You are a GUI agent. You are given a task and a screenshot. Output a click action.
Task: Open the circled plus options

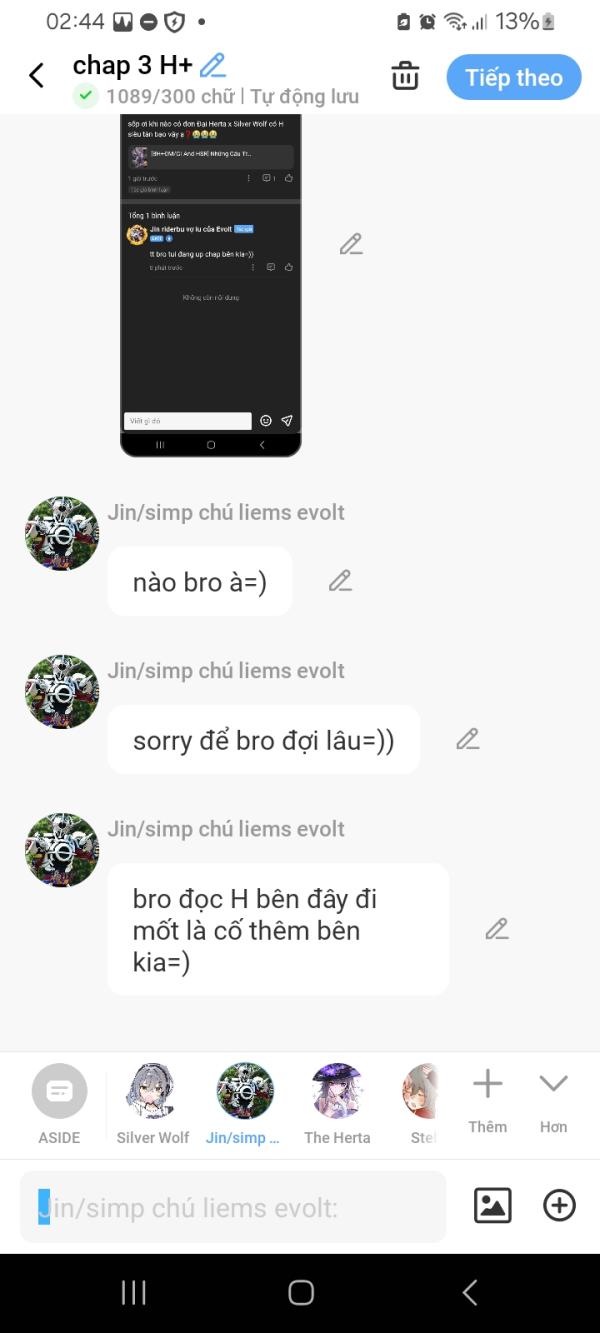[559, 1206]
